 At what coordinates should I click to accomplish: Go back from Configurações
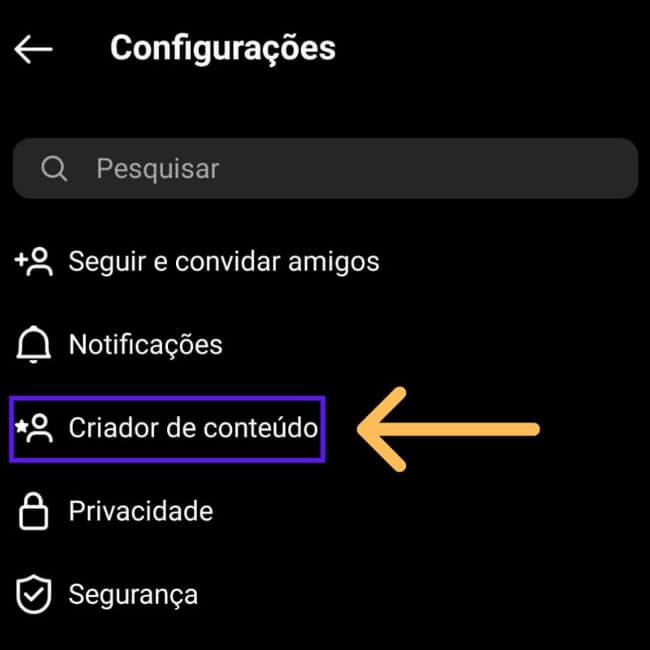[33, 49]
